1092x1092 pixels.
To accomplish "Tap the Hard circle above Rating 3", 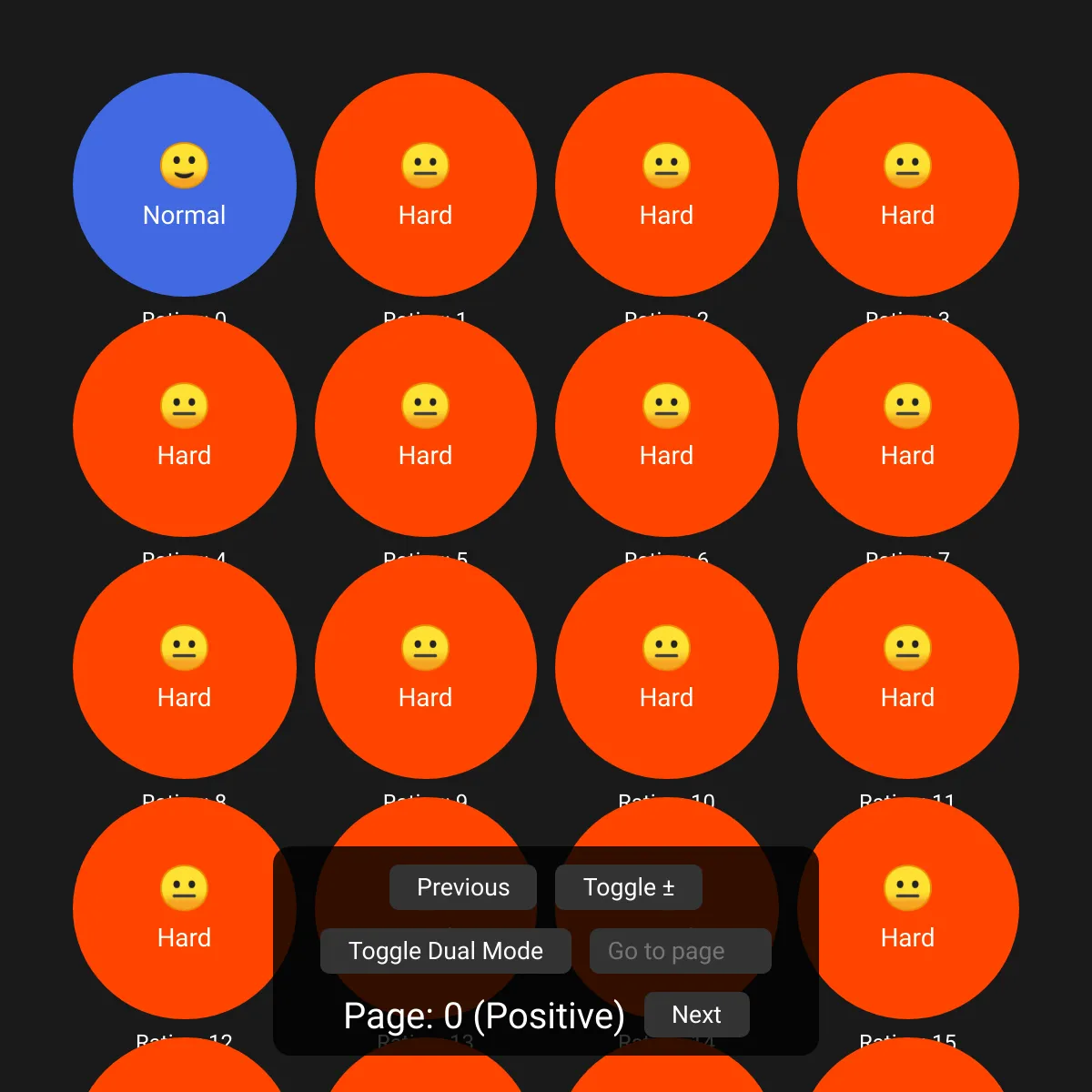I will coord(908,185).
